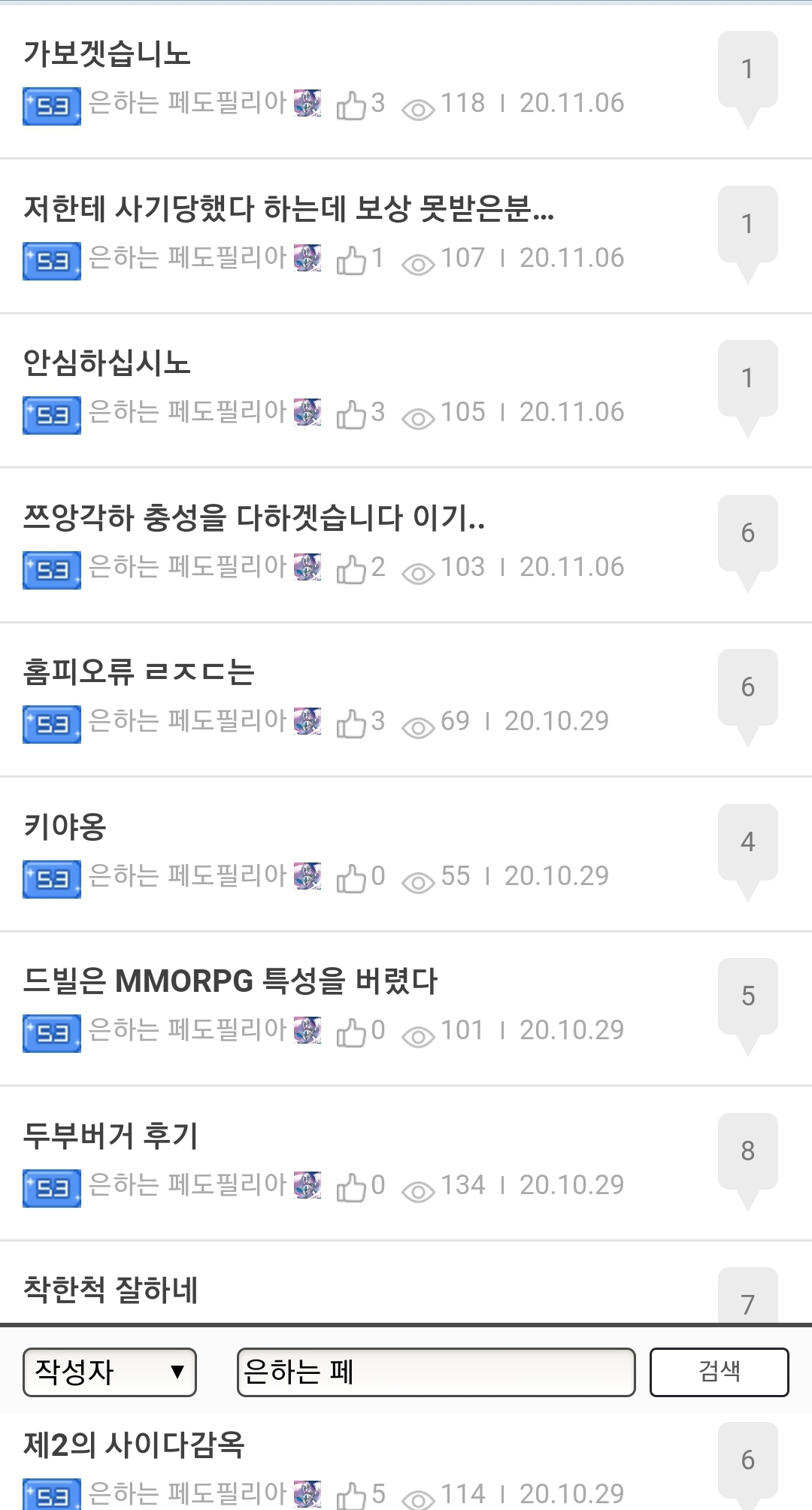Tap the 검색 search button
Screen dimensions: 812x1510
pos(719,1372)
